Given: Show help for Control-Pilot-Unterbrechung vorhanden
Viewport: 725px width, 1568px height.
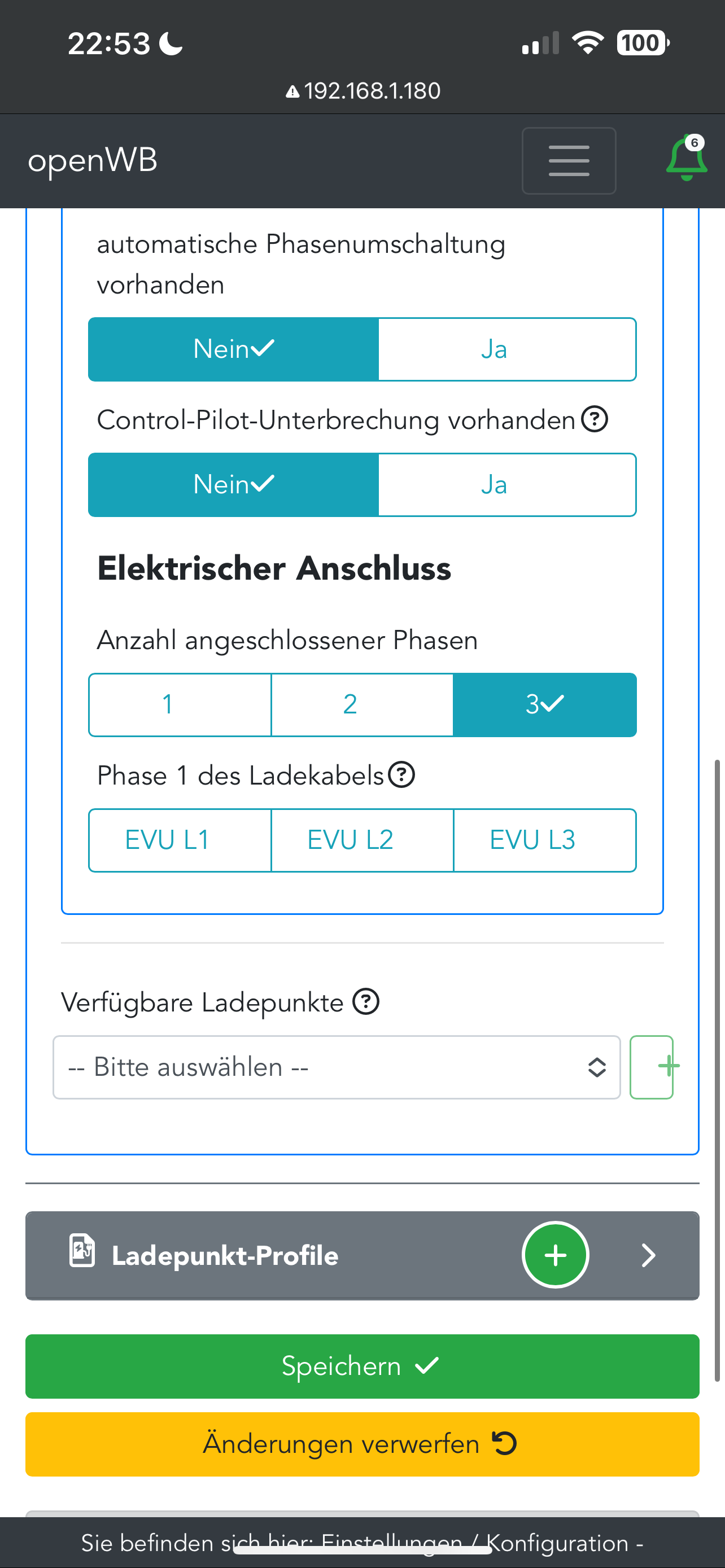Looking at the screenshot, I should pos(594,419).
